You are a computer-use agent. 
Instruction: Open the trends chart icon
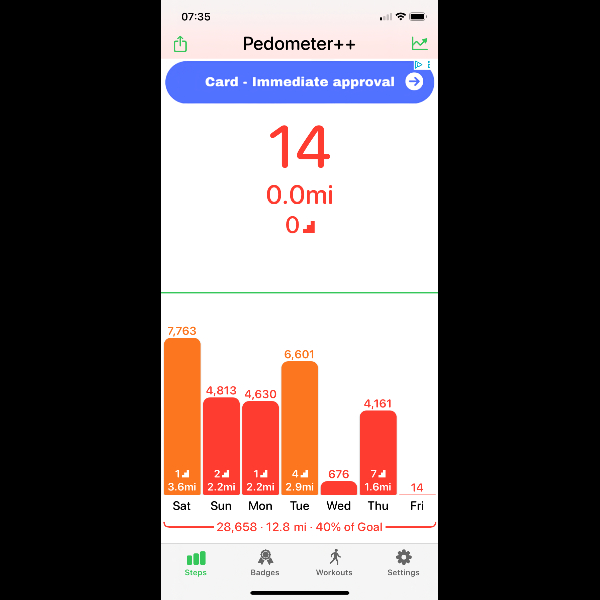click(419, 44)
